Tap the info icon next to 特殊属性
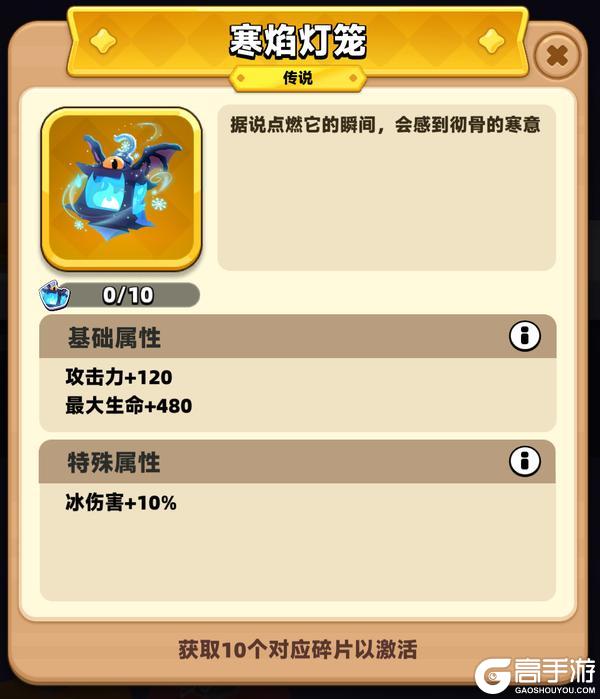600x699 pixels. click(x=524, y=461)
